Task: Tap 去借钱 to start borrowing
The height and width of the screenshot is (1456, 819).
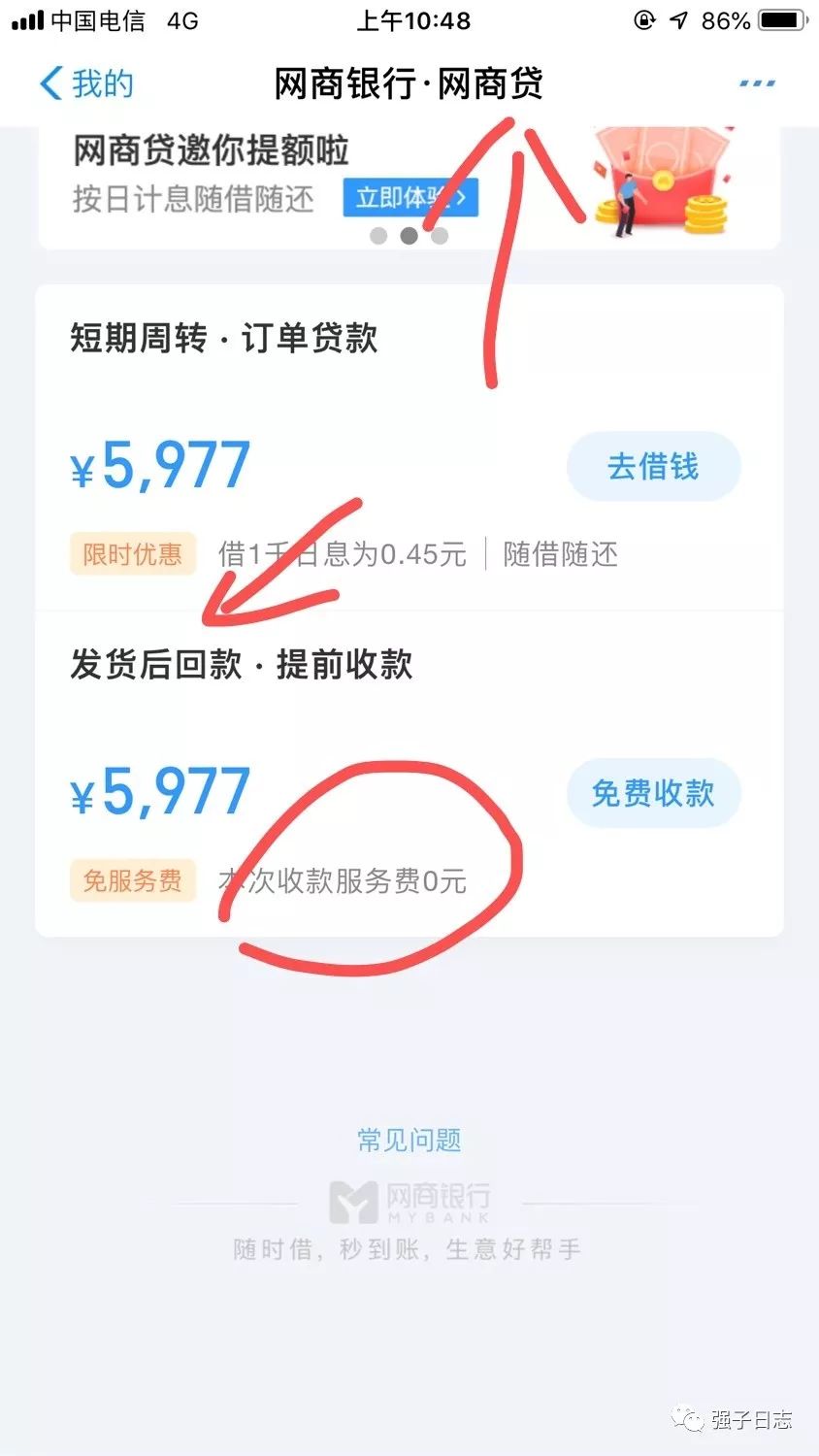Action: click(653, 466)
